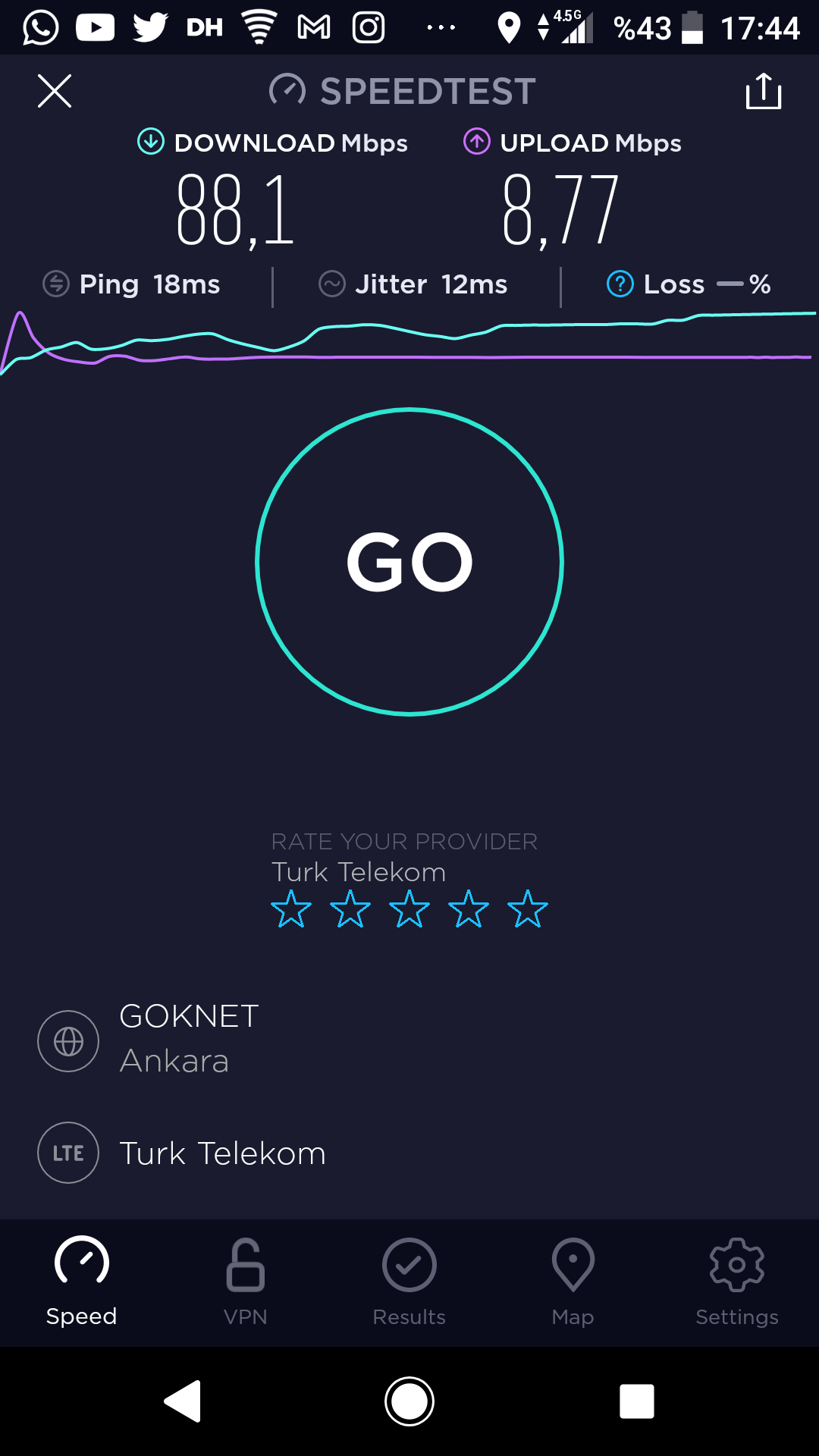The height and width of the screenshot is (1456, 819).
Task: Rate Turk Telekom one star
Action: coord(291,909)
